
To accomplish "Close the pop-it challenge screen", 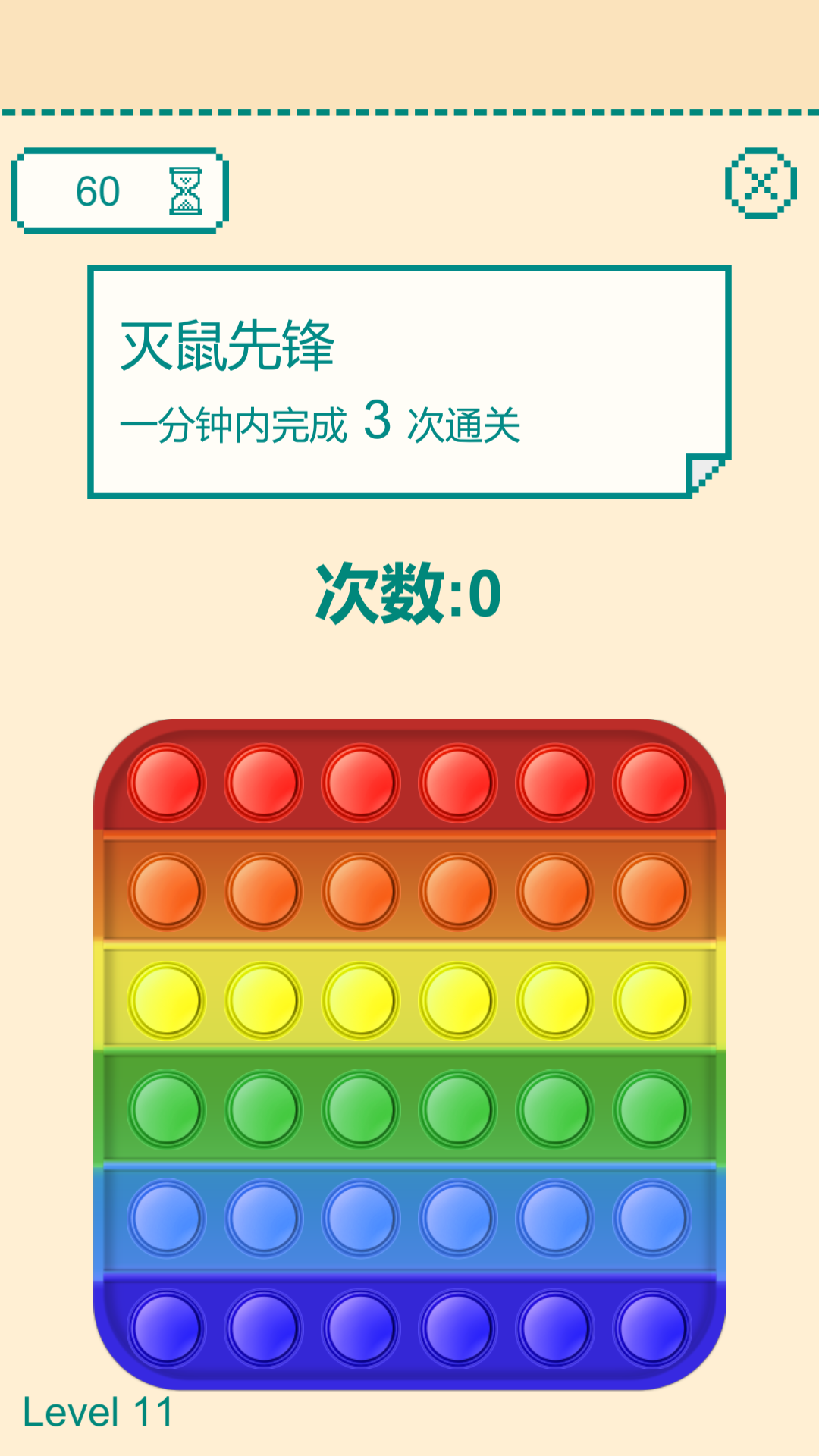I will [761, 184].
